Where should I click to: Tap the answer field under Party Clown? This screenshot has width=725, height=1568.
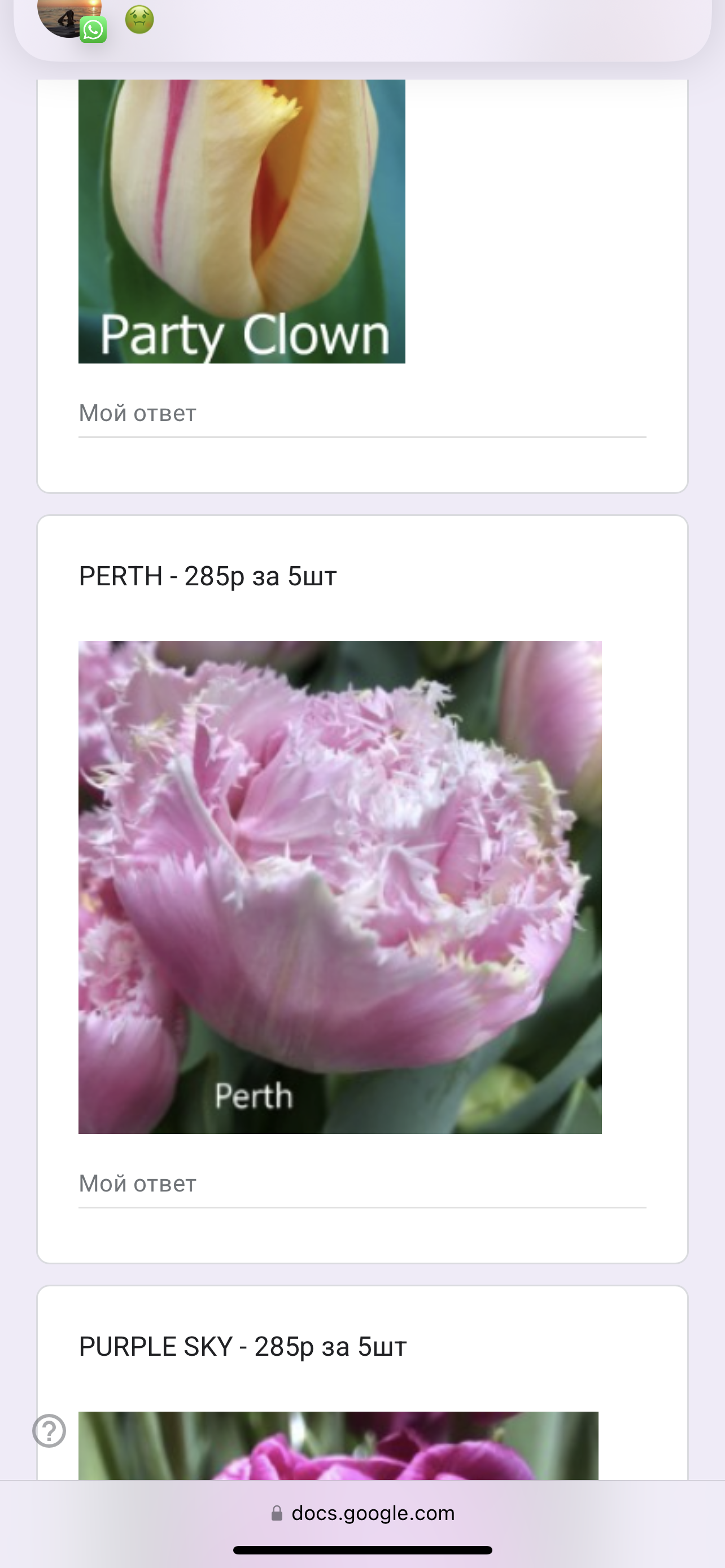(361, 415)
